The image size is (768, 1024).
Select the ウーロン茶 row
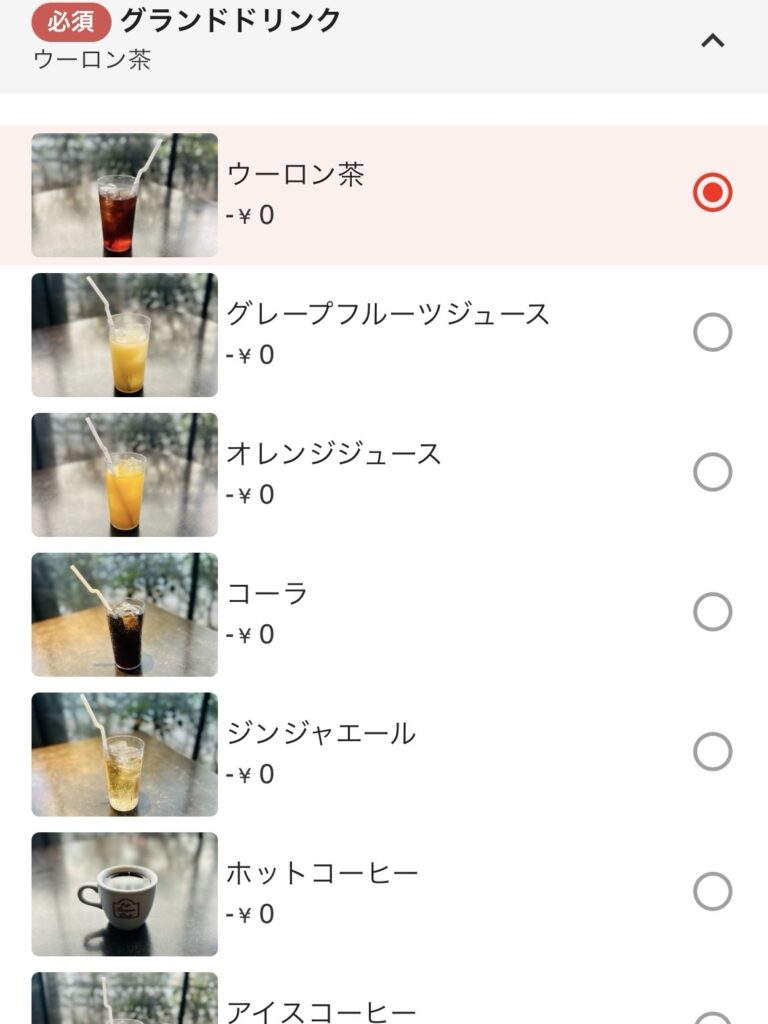400,192
